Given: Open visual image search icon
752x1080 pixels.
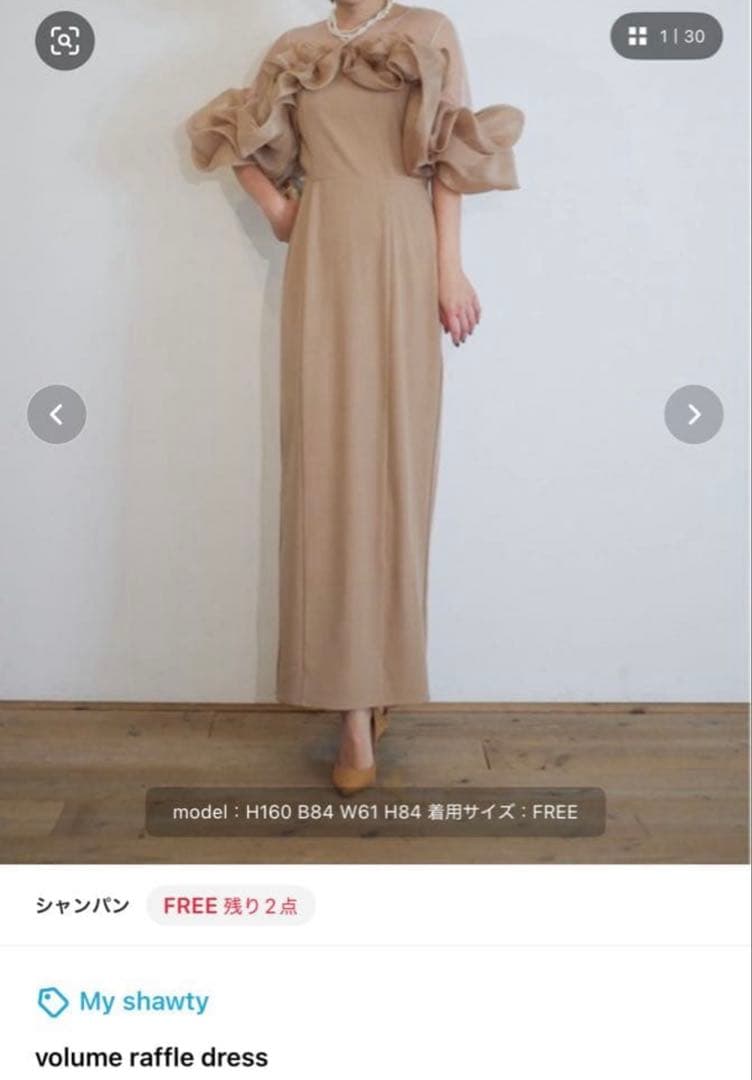Looking at the screenshot, I should click(64, 41).
